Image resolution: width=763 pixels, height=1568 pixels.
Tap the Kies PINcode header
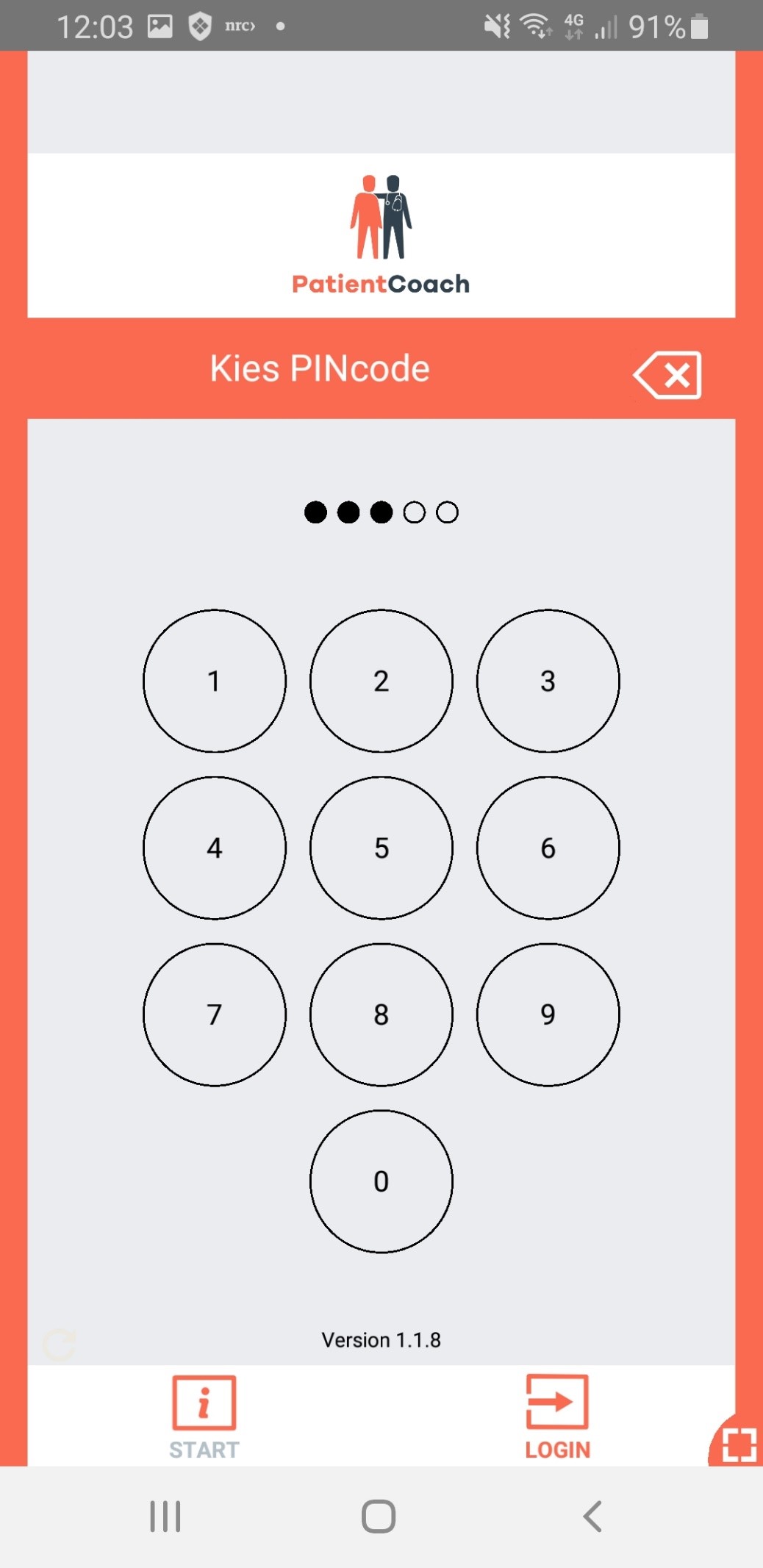click(x=320, y=368)
